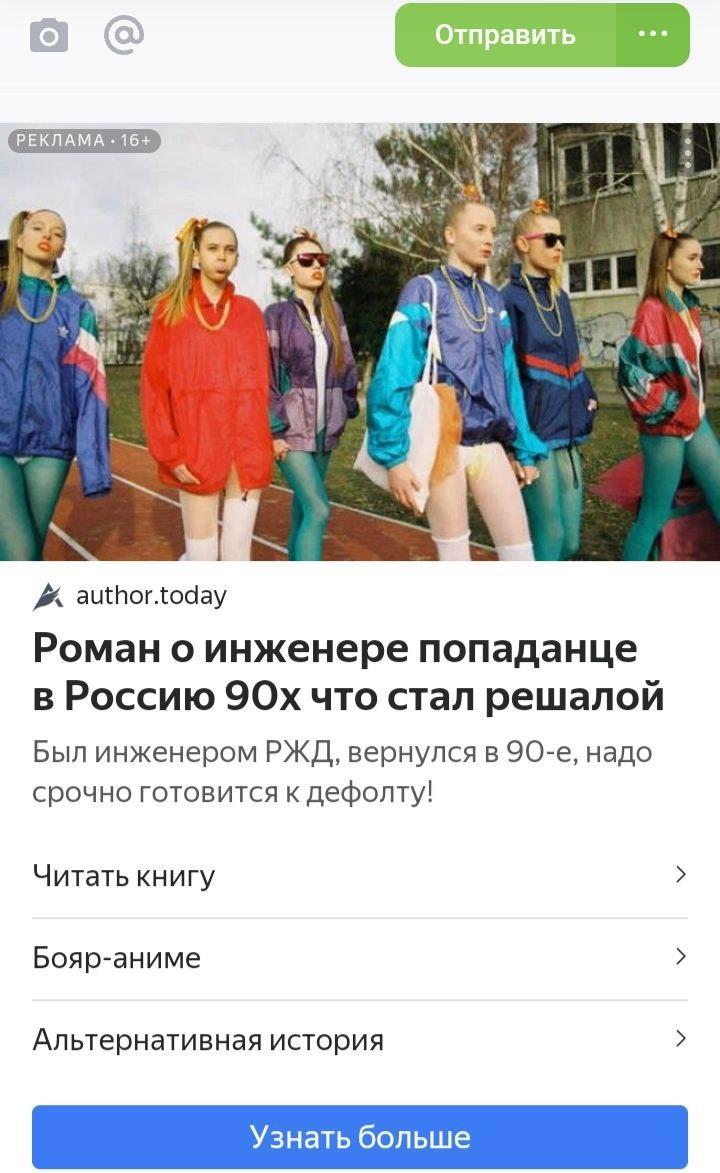Open the Читать книгу row
720x1173 pixels.
tap(360, 876)
